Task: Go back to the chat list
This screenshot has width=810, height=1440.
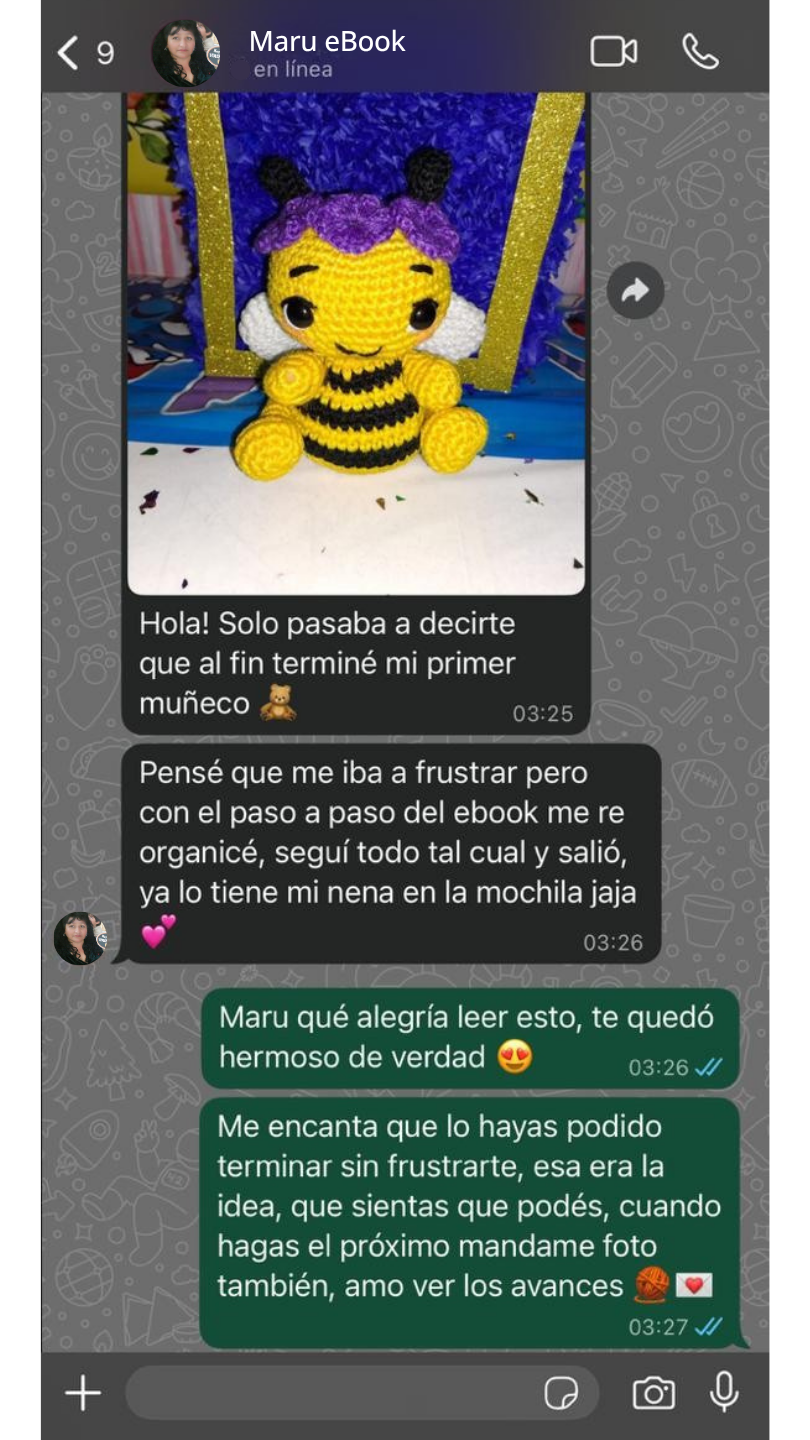Action: click(68, 52)
